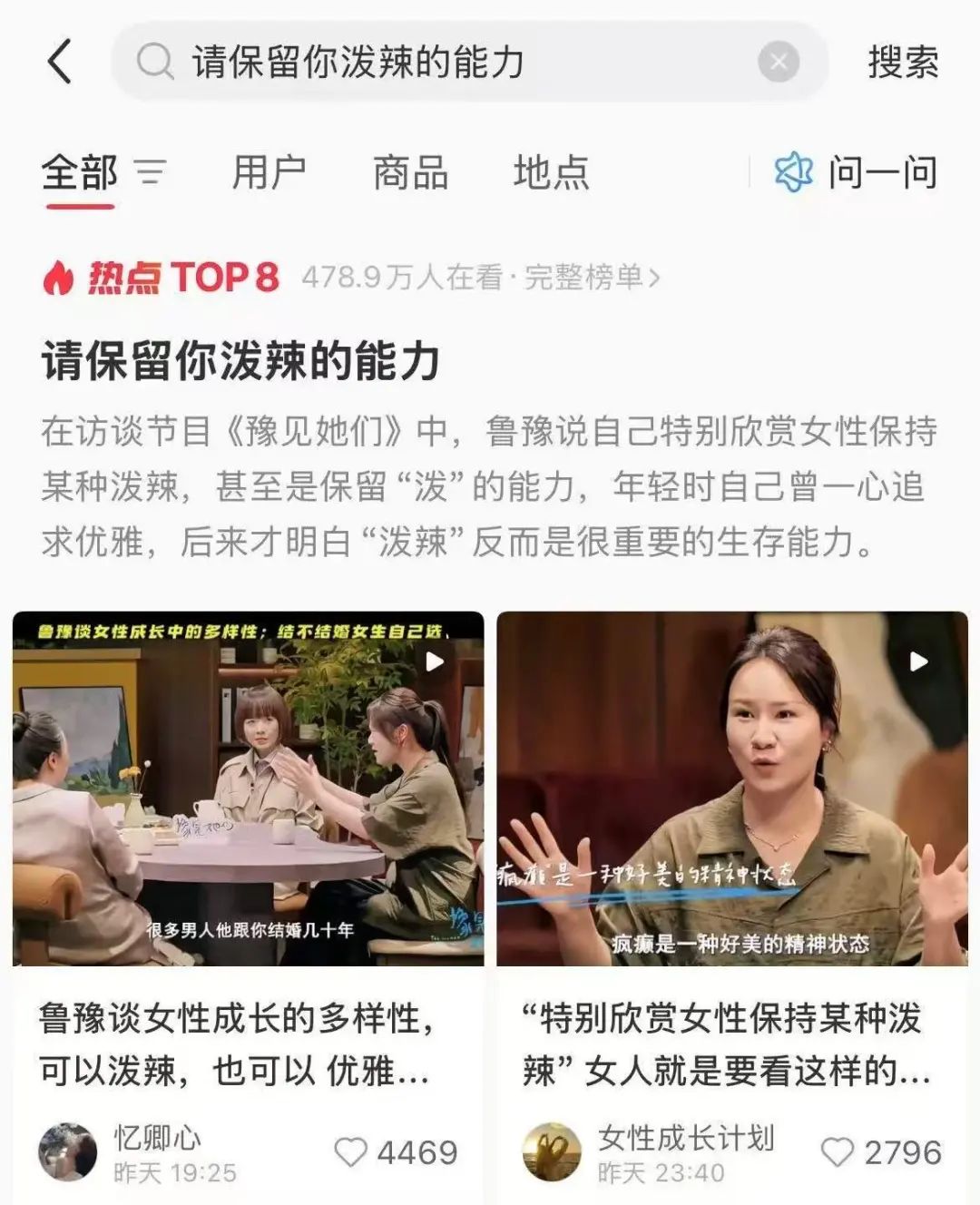Image resolution: width=980 pixels, height=1205 pixels.
Task: Open 女性成长计划's profile avatar
Action: pyautogui.click(x=552, y=1152)
